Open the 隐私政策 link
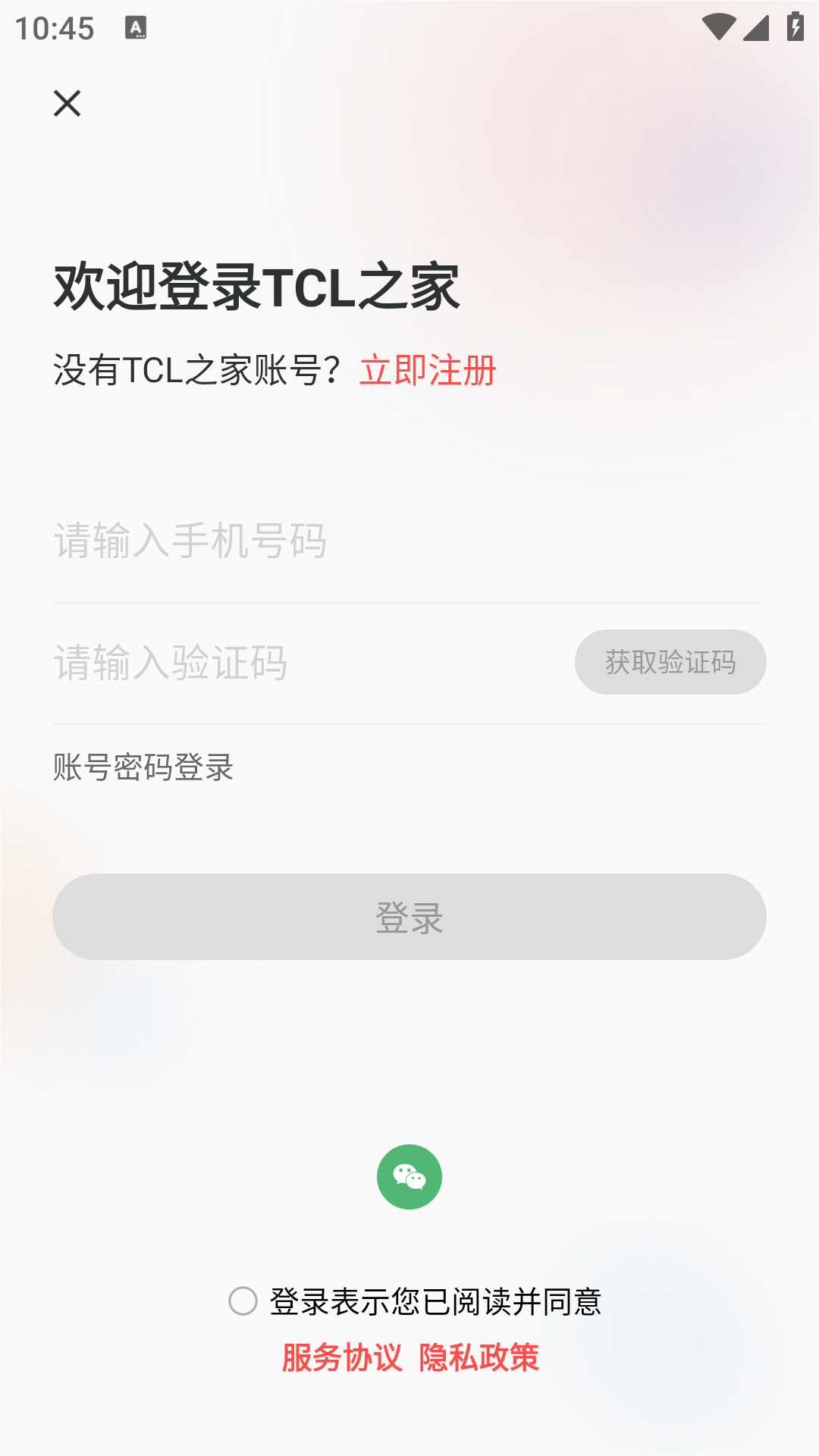Image resolution: width=819 pixels, height=1456 pixels. [479, 1357]
